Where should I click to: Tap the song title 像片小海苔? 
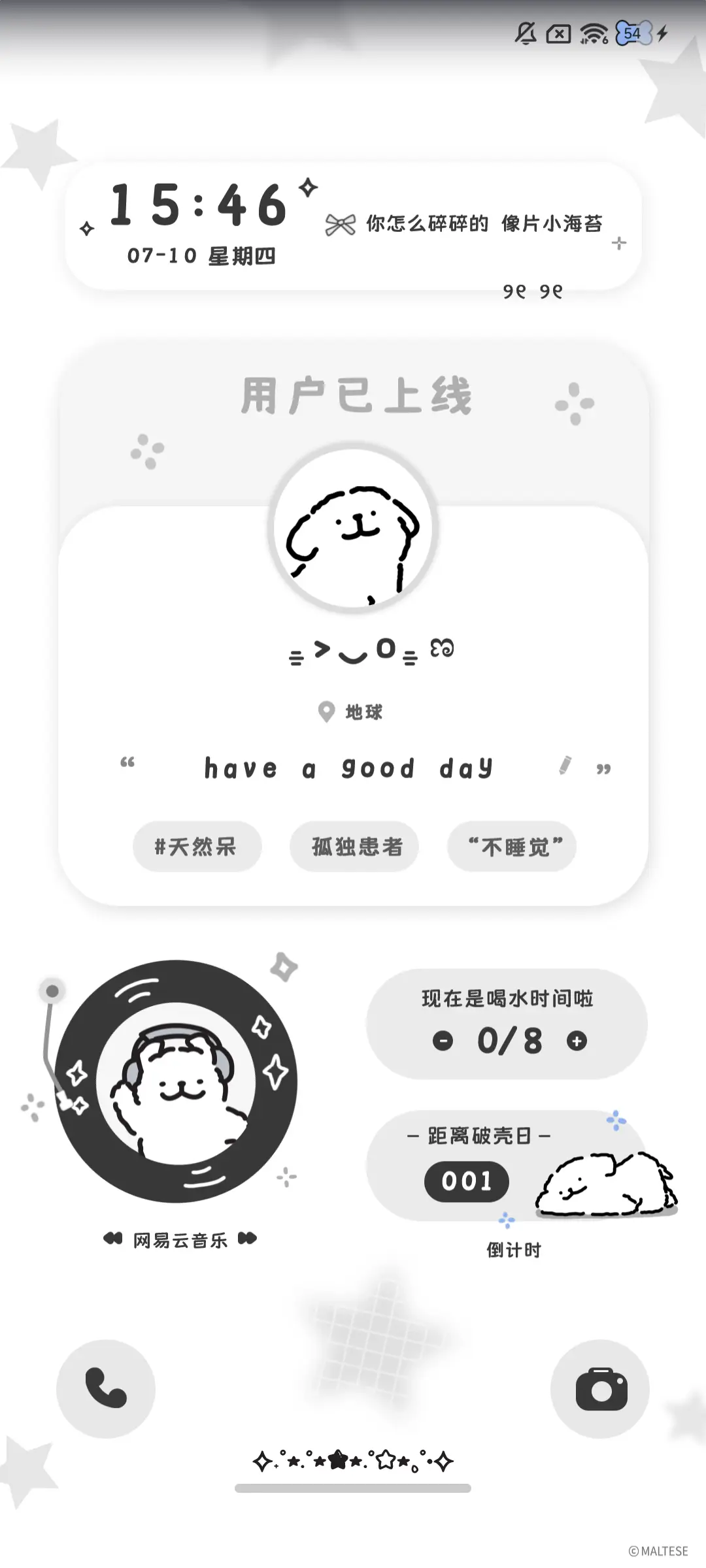[x=552, y=223]
